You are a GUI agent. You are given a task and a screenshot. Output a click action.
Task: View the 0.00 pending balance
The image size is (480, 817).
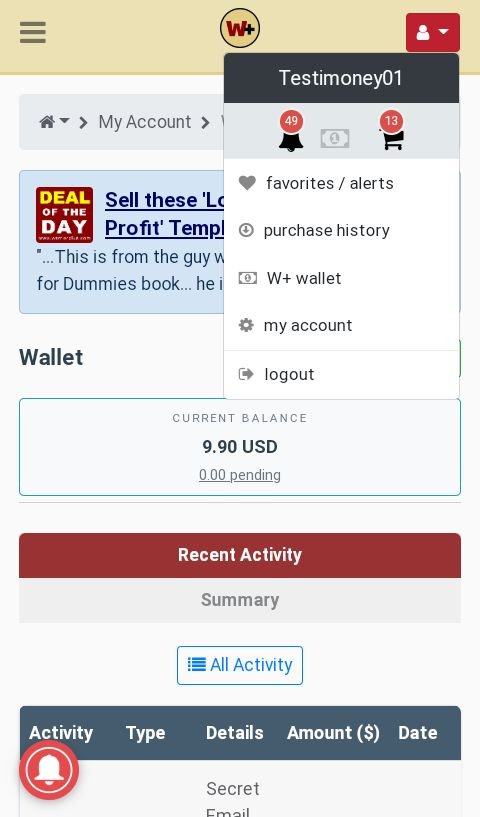point(240,475)
